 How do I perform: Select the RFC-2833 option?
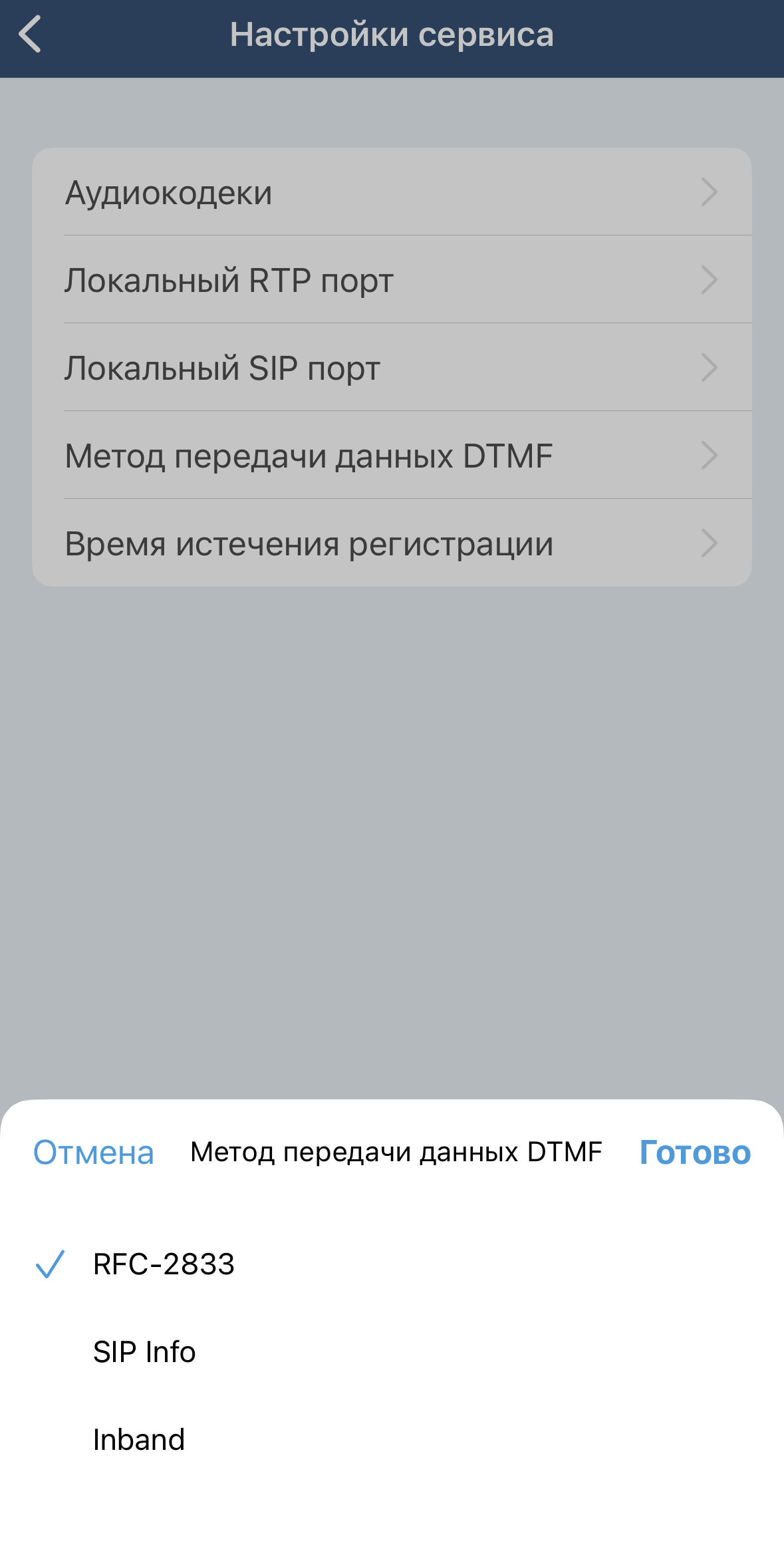[164, 1264]
